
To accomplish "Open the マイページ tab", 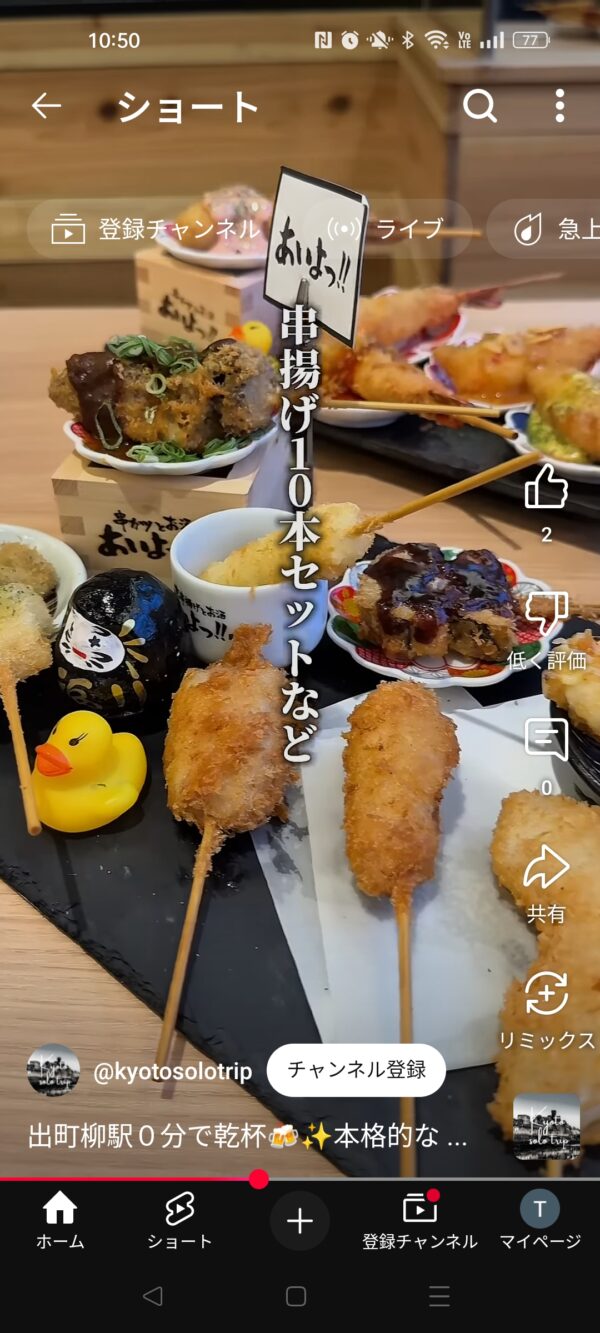I will [x=540, y=1220].
